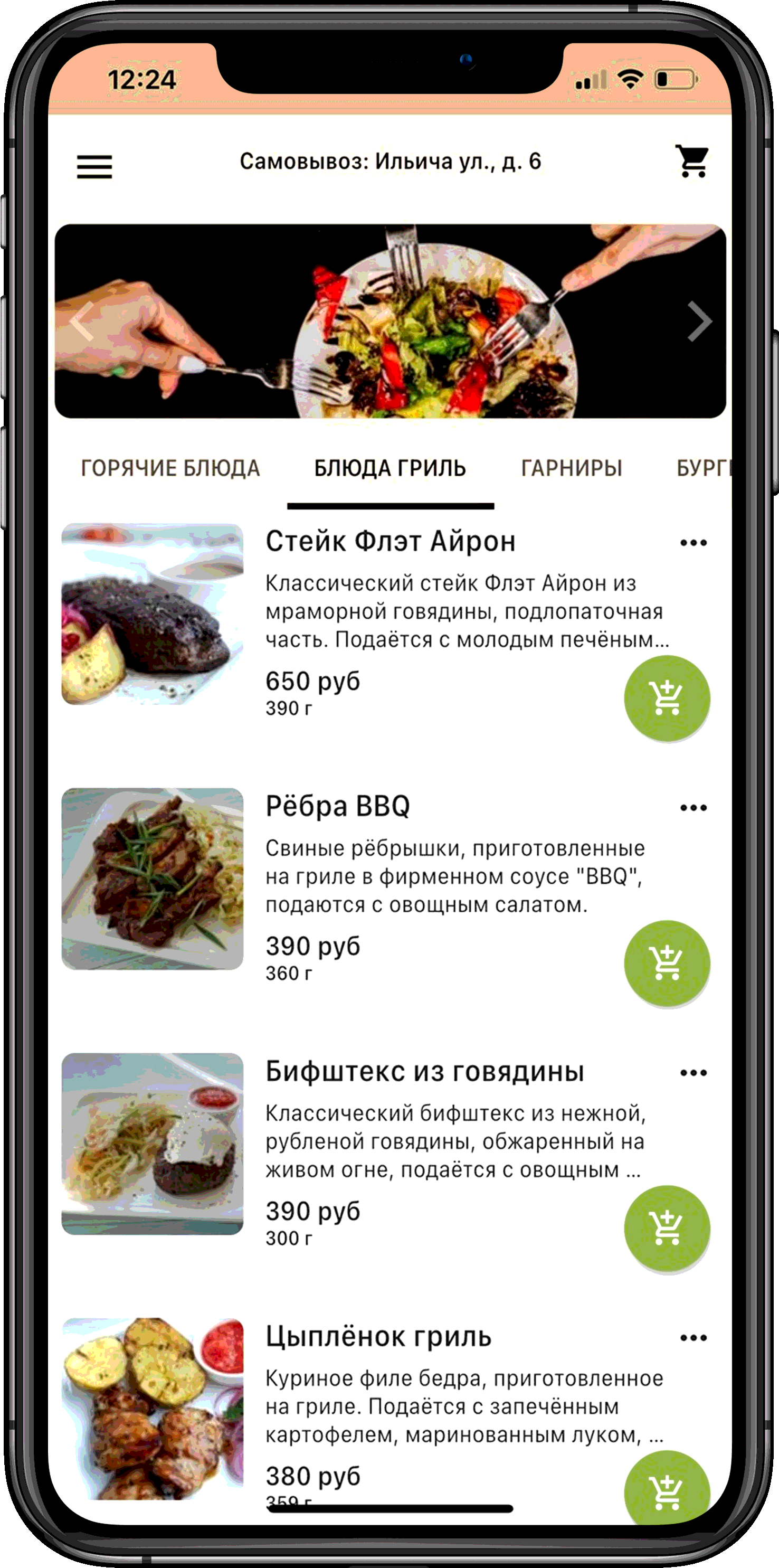Open the shopping cart
Image resolution: width=779 pixels, height=1568 pixels.
click(x=692, y=162)
